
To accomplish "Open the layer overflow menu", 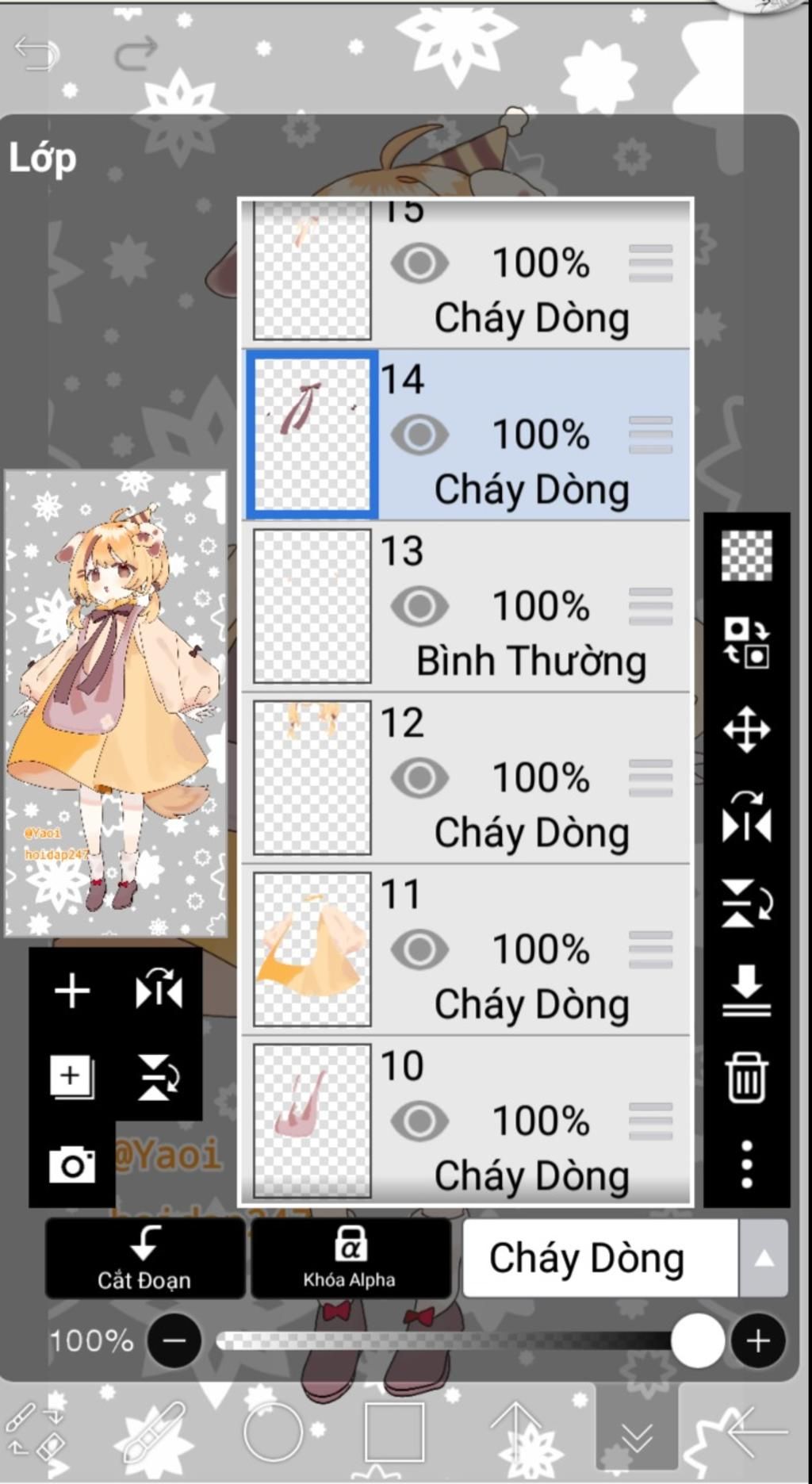I will (746, 1164).
